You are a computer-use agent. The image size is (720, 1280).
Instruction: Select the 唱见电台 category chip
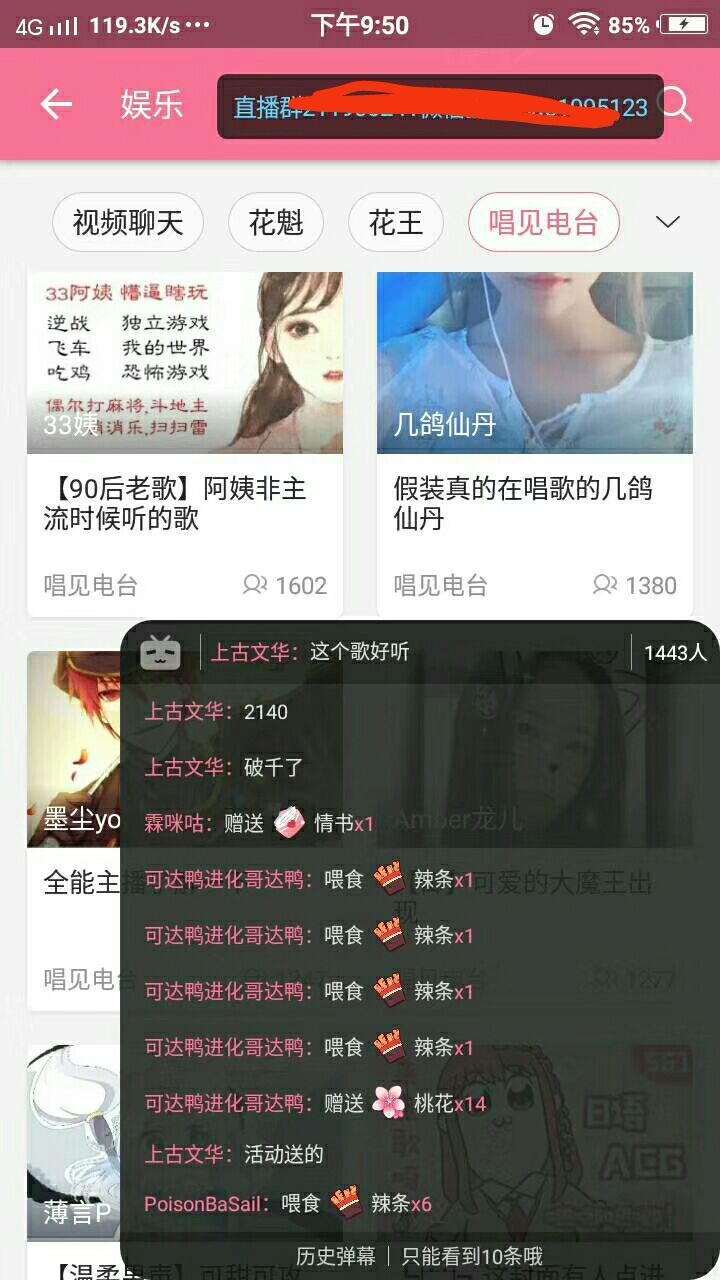click(543, 222)
